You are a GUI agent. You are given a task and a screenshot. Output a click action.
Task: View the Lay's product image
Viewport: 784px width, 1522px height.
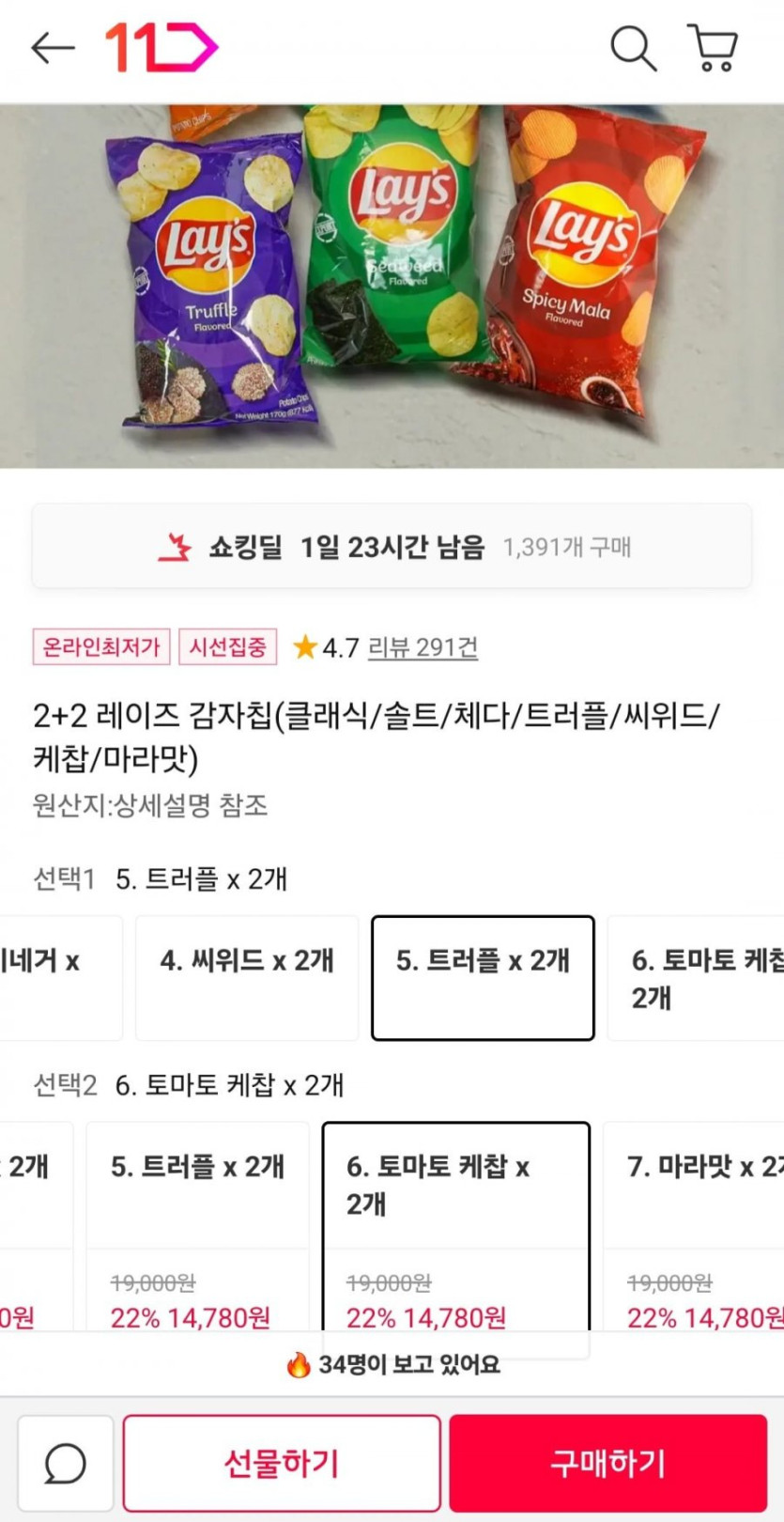tap(392, 286)
